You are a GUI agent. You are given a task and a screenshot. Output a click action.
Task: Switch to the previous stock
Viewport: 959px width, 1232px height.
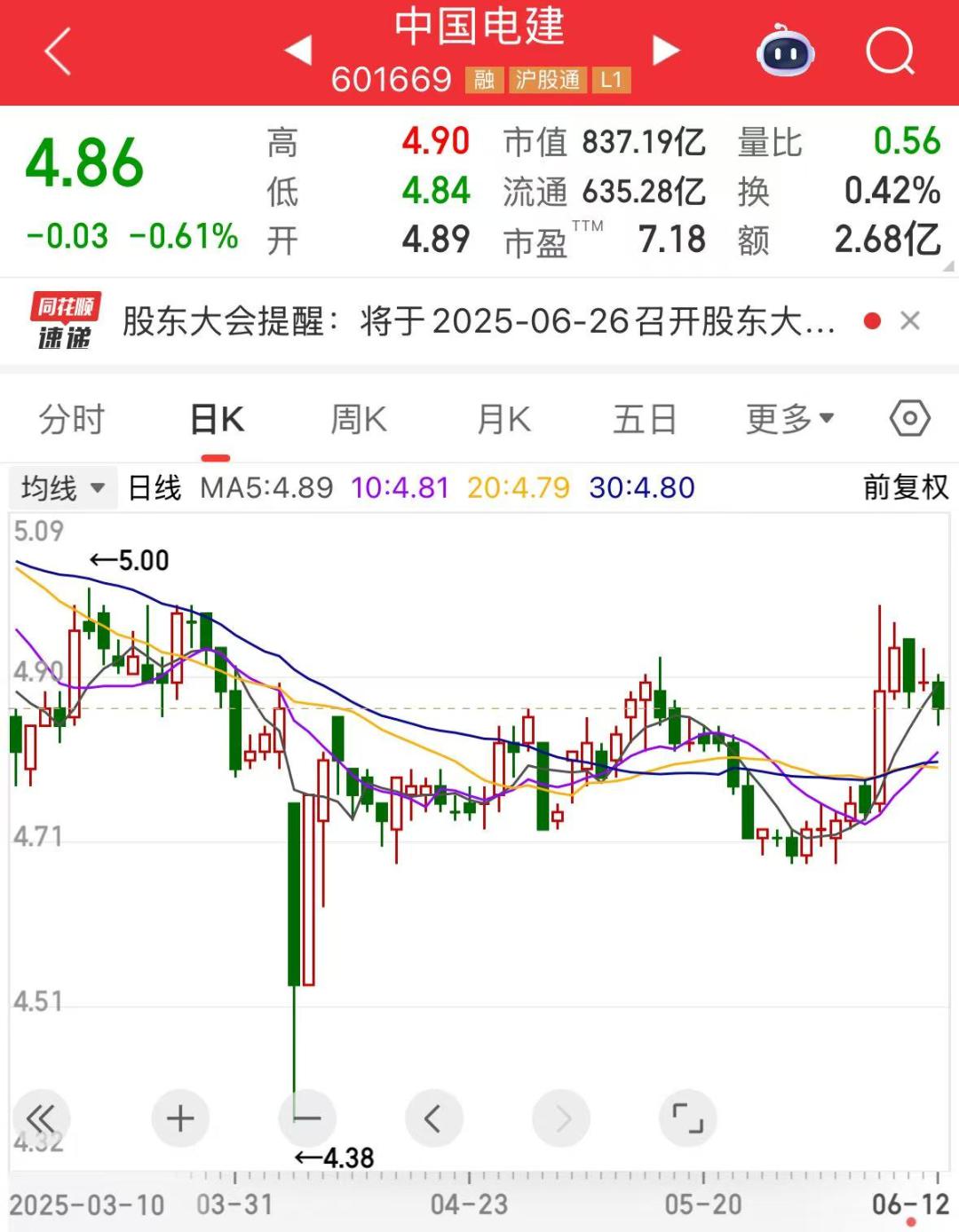[x=298, y=51]
